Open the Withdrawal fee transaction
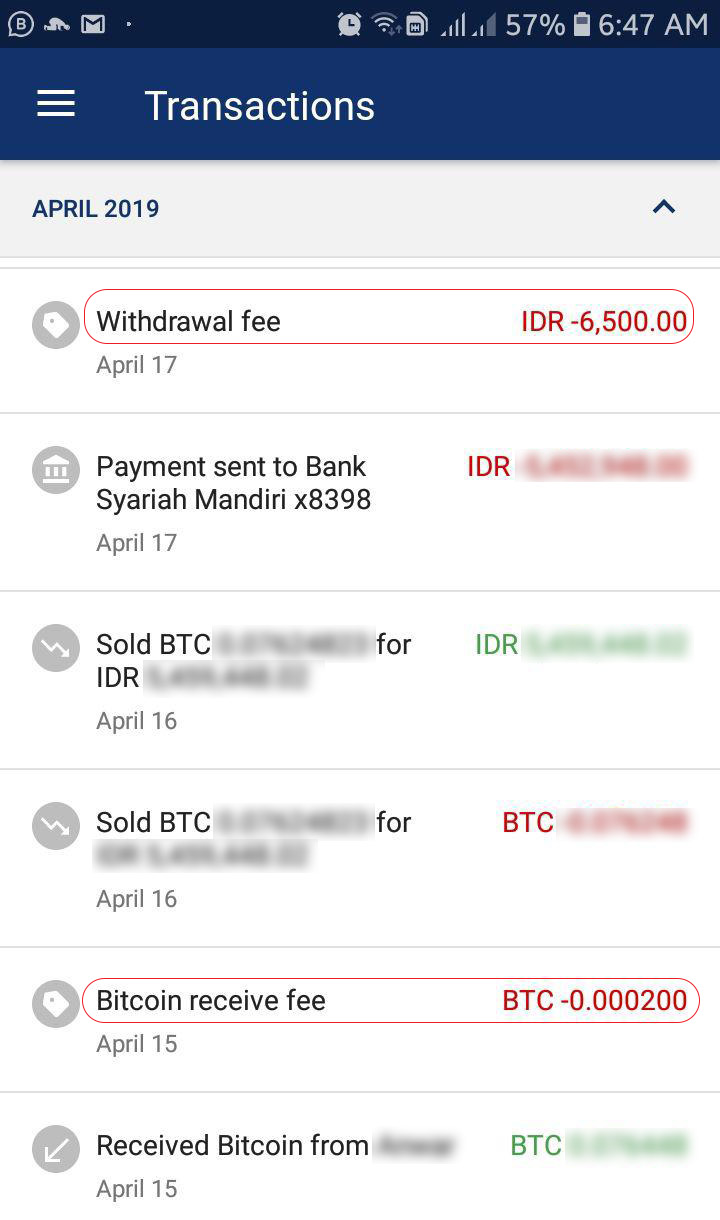 pos(360,341)
